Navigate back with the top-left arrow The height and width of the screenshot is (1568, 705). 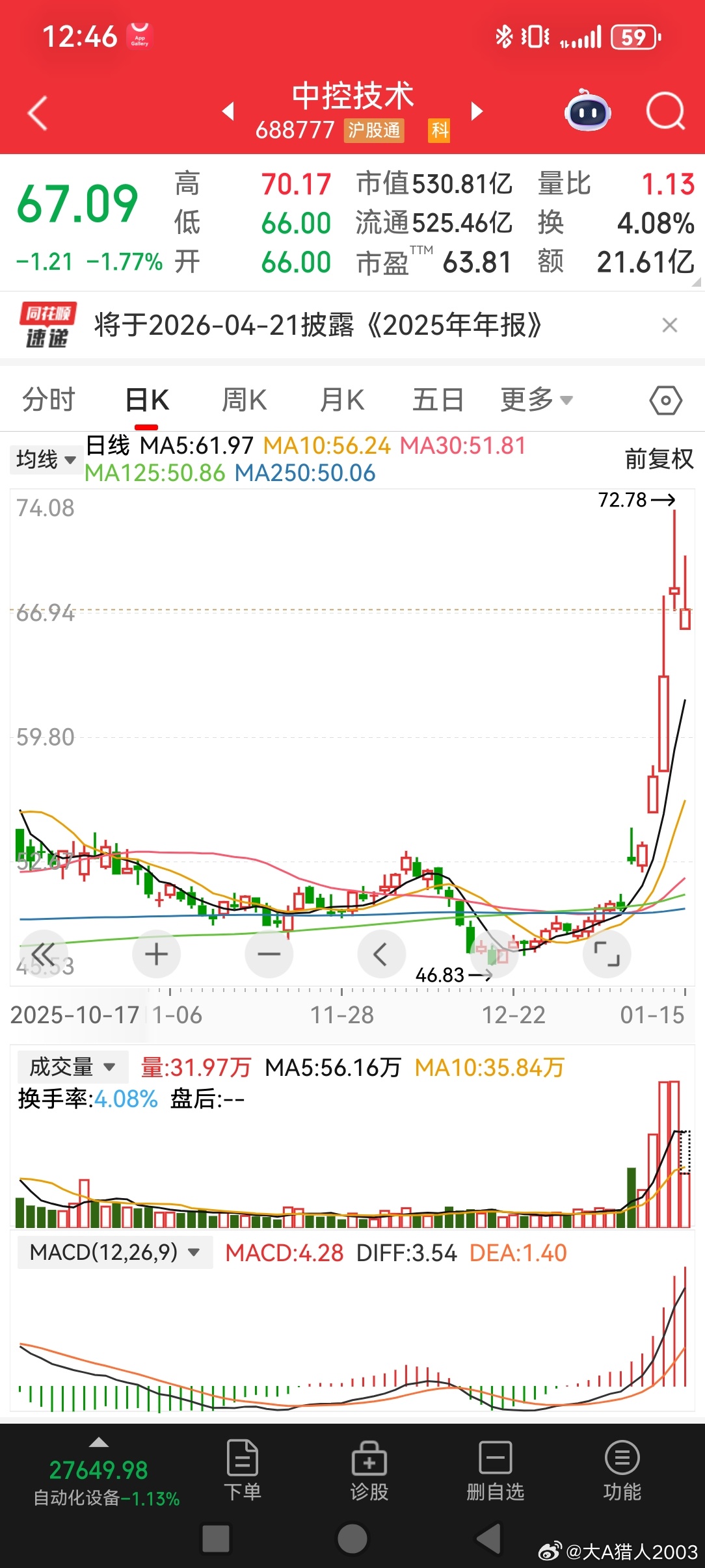(x=37, y=112)
